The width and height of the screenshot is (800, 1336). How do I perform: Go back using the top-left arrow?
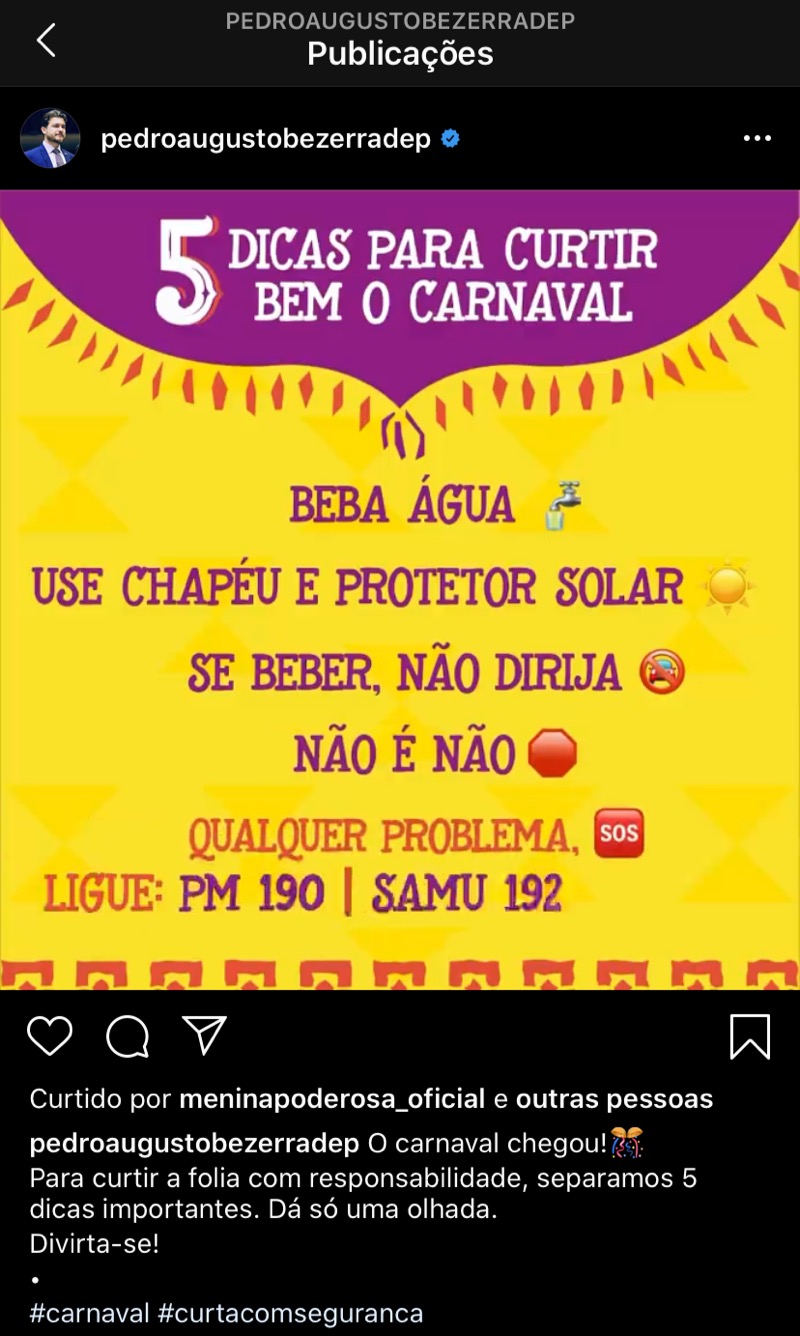tap(46, 40)
